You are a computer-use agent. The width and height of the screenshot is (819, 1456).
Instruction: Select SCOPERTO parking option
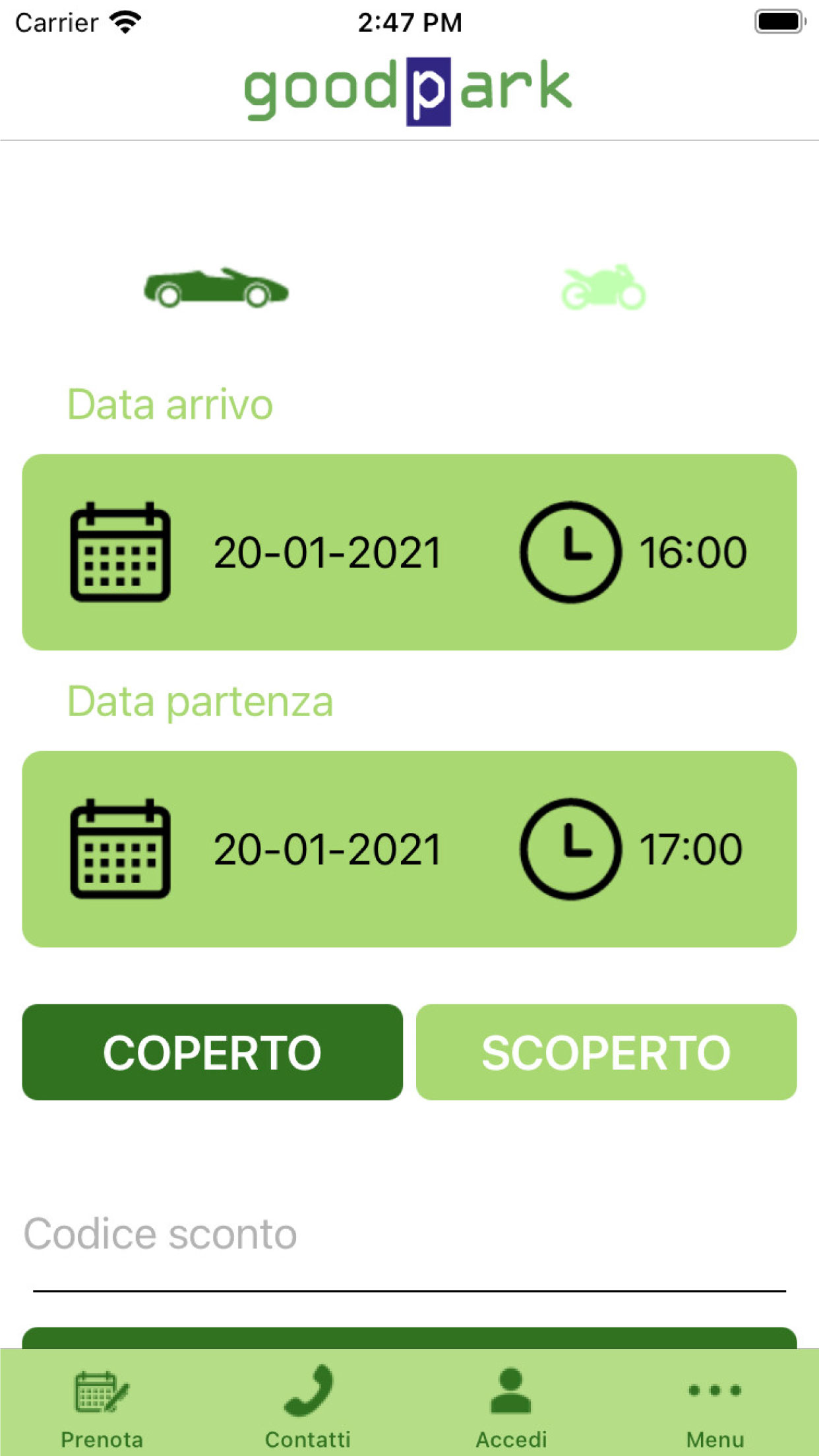coord(606,1052)
